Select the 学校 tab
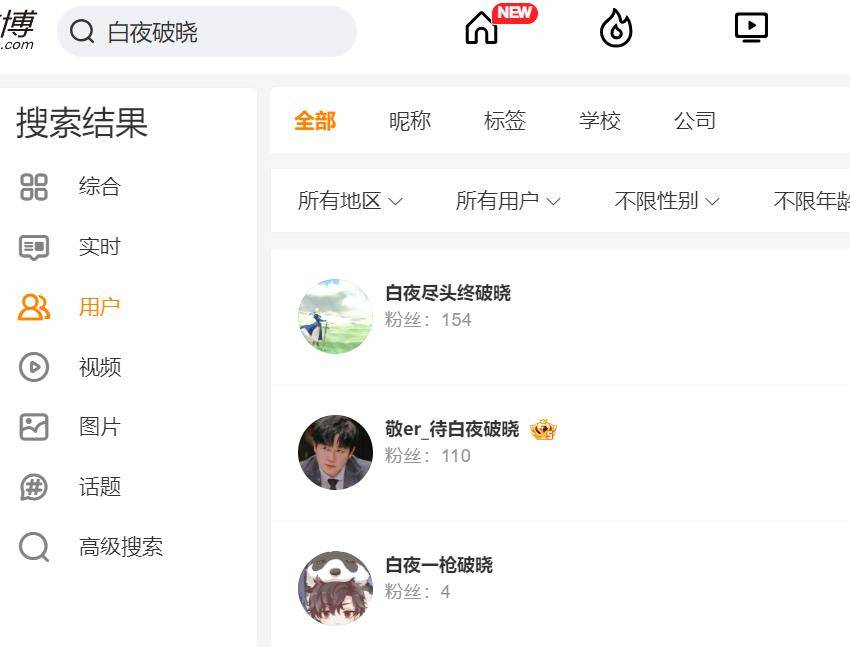This screenshot has width=850, height=647. [x=600, y=121]
